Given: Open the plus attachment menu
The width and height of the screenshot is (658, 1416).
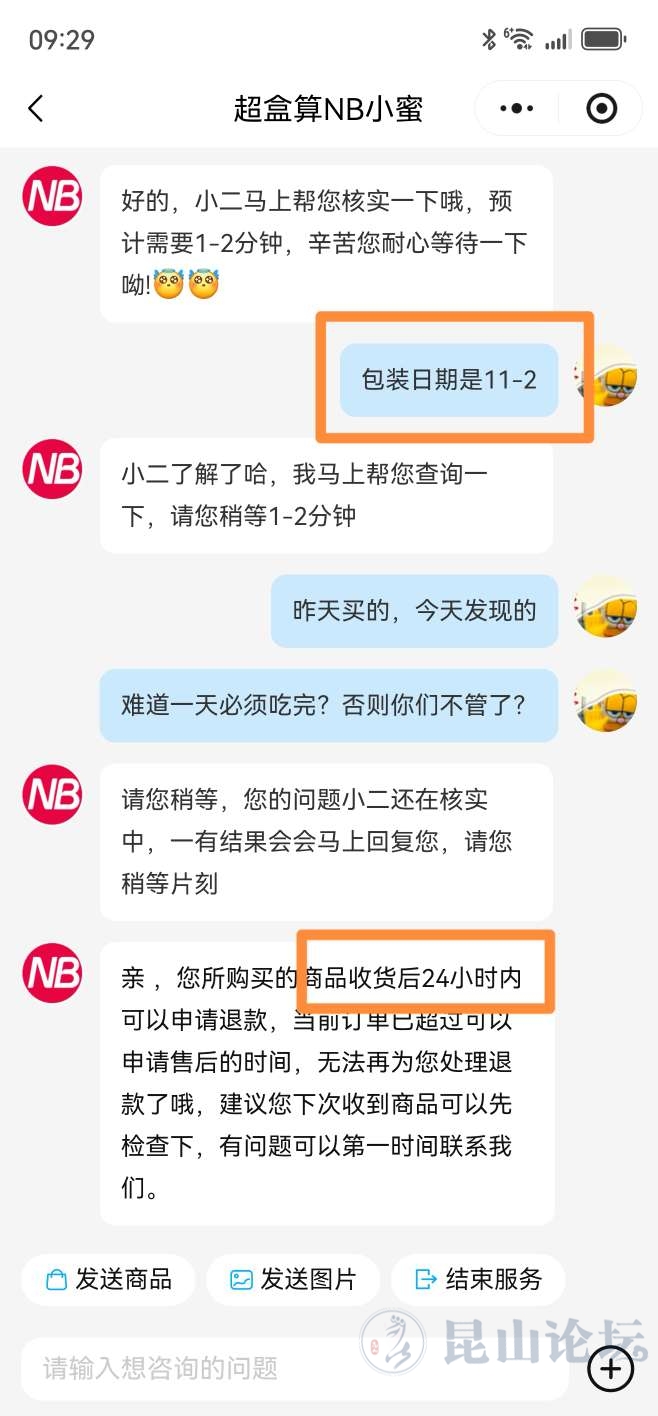Looking at the screenshot, I should (x=610, y=1368).
